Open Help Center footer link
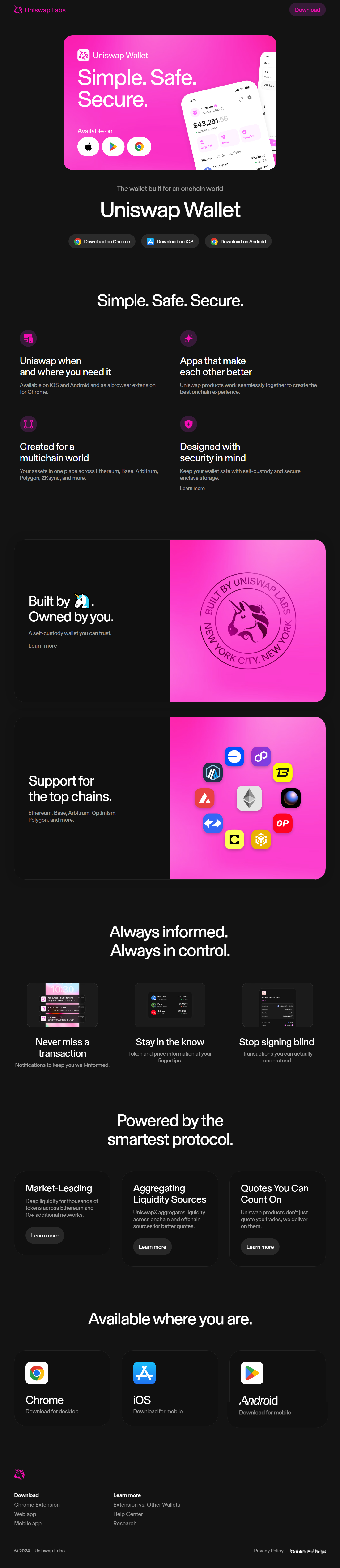The width and height of the screenshot is (340, 1568). (x=128, y=1514)
